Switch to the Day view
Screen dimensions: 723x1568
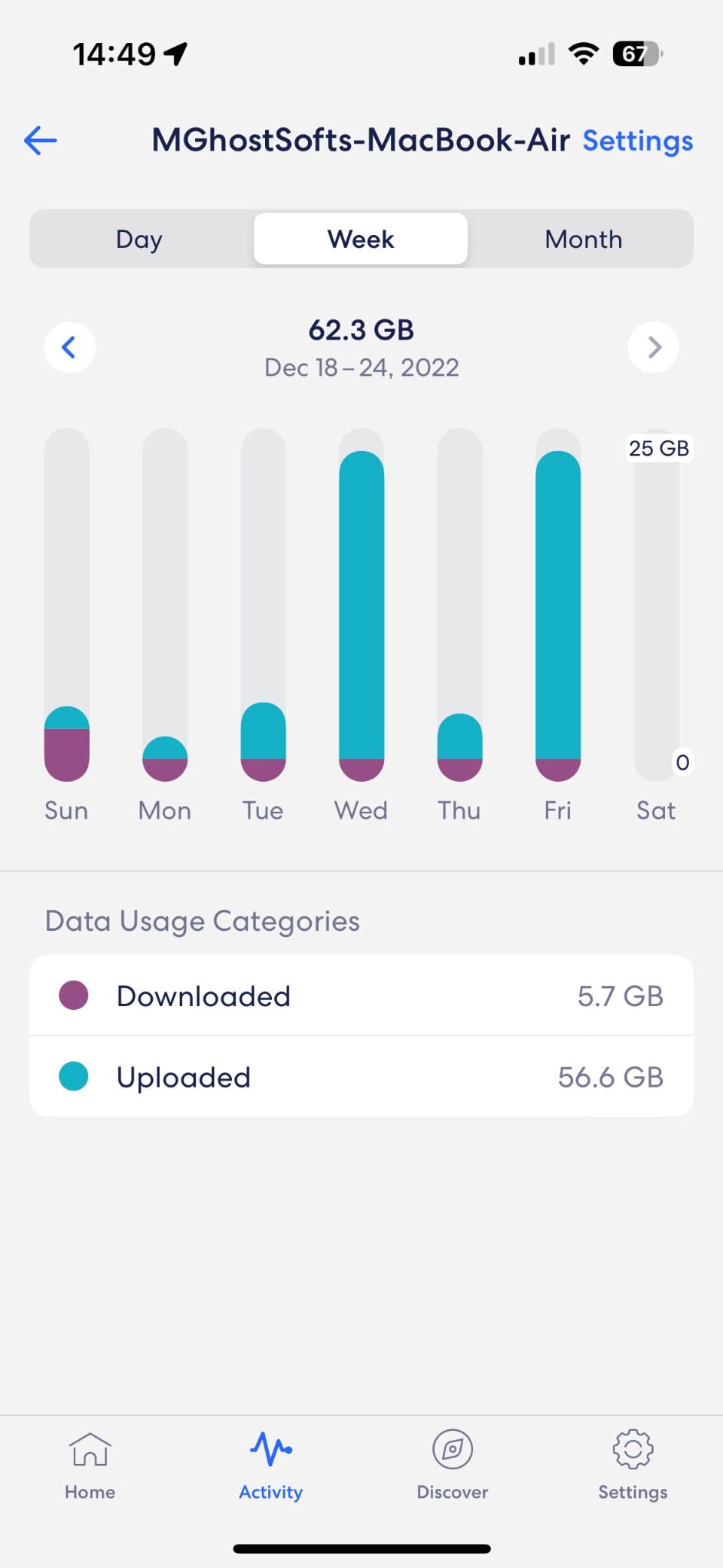[x=139, y=239]
